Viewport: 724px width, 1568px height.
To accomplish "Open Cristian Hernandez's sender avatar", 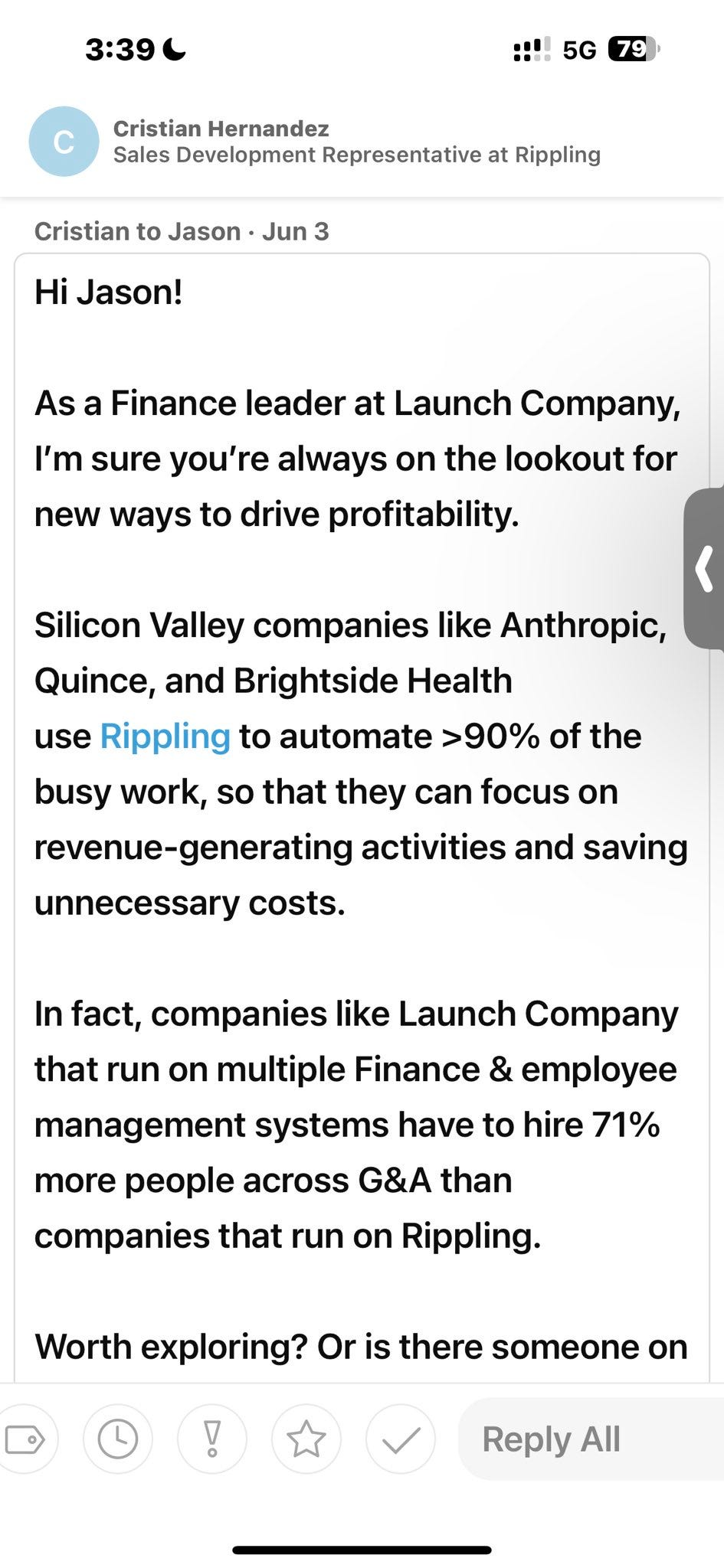I will (x=64, y=142).
